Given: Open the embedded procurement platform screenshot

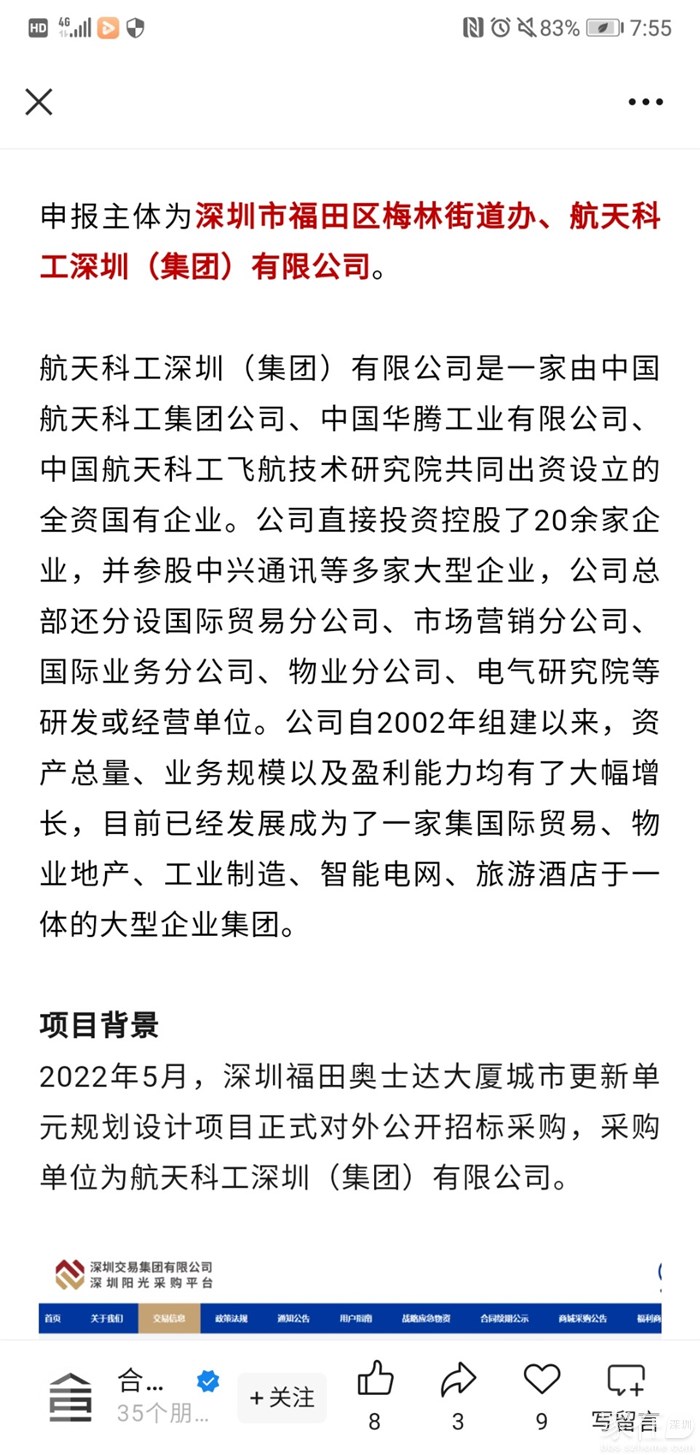Looking at the screenshot, I should pyautogui.click(x=350, y=1293).
